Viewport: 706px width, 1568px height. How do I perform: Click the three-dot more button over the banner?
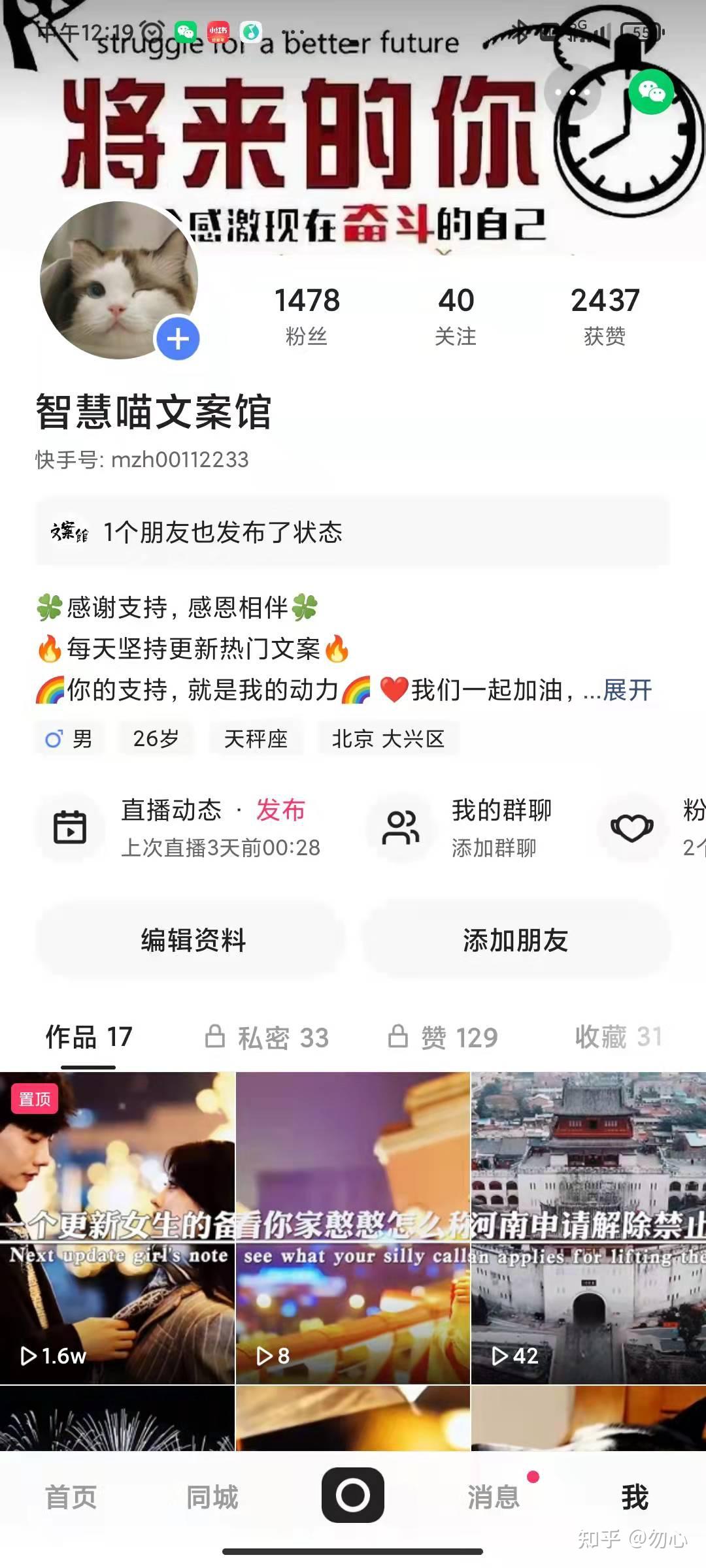[572, 91]
